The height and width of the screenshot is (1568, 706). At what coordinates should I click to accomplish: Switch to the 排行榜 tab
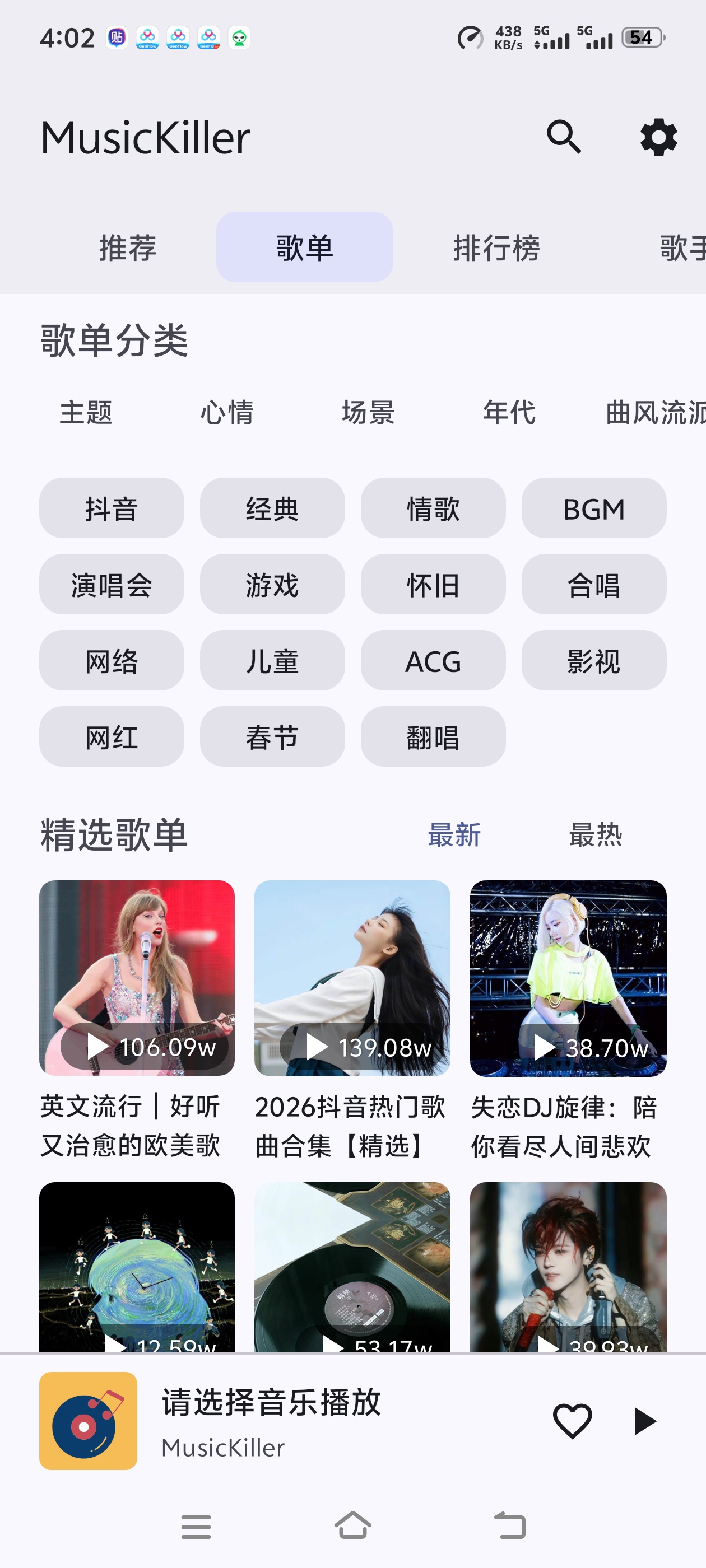(496, 247)
